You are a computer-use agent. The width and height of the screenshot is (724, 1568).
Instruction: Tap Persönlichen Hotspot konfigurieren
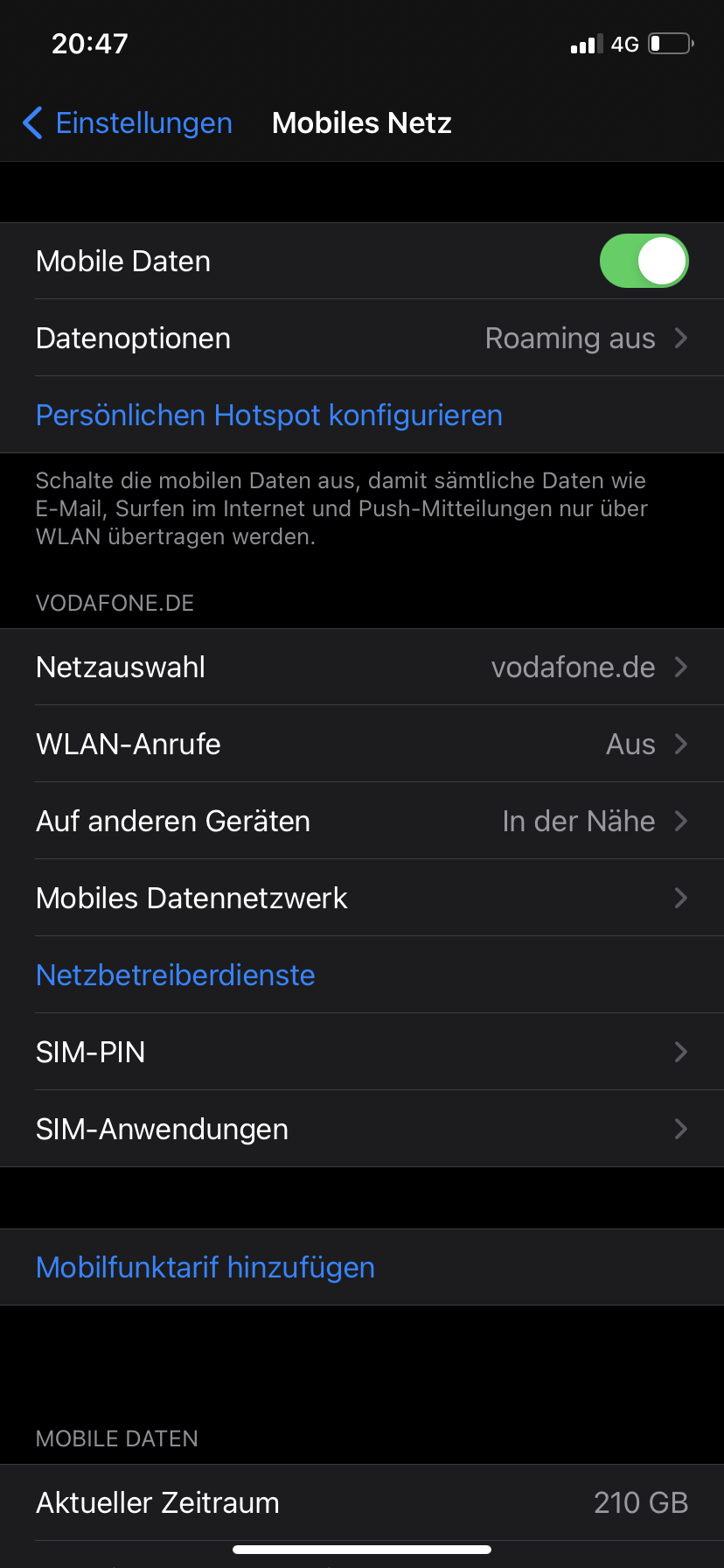click(269, 416)
